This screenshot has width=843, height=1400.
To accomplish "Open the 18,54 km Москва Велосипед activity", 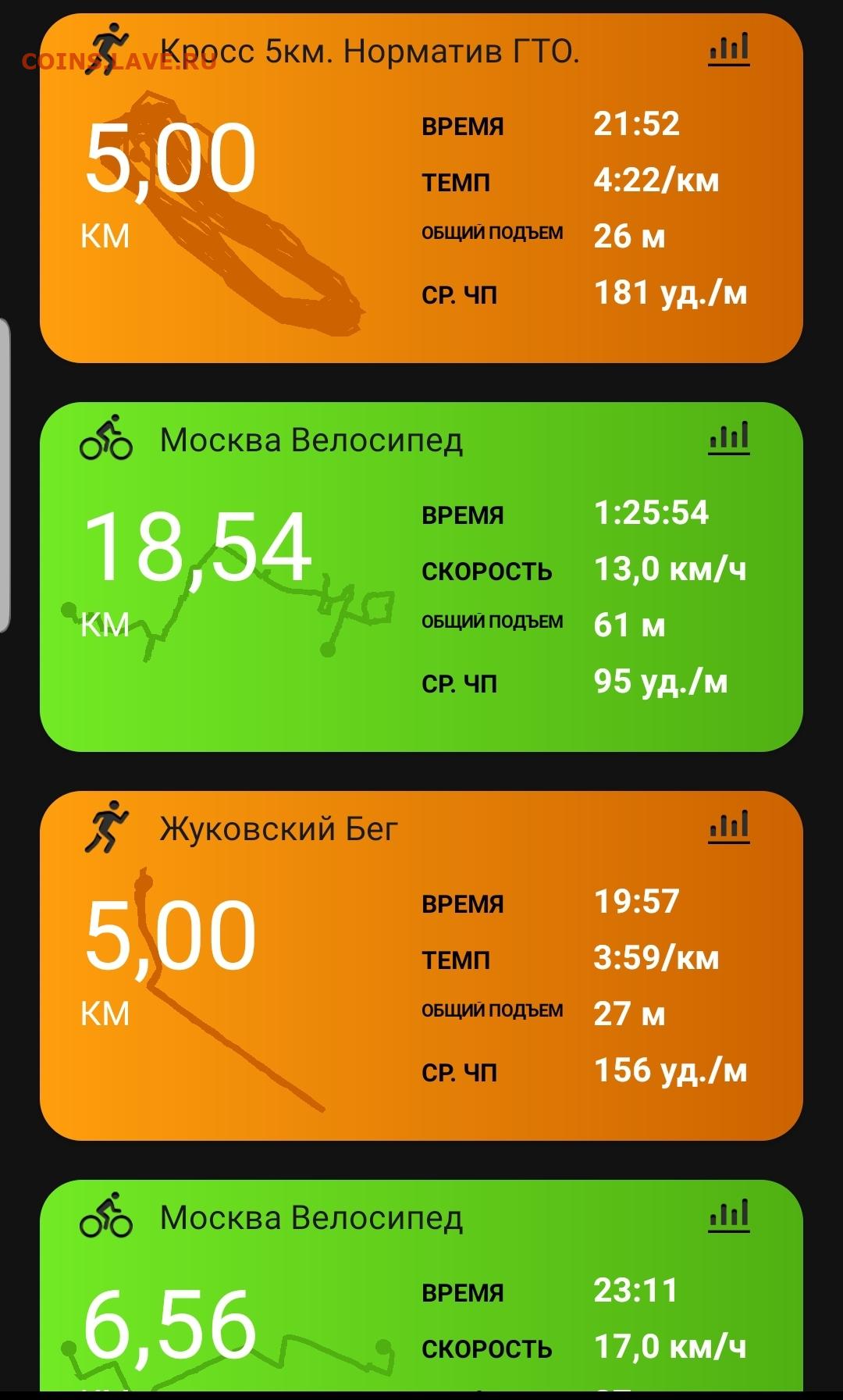I will pos(421,577).
